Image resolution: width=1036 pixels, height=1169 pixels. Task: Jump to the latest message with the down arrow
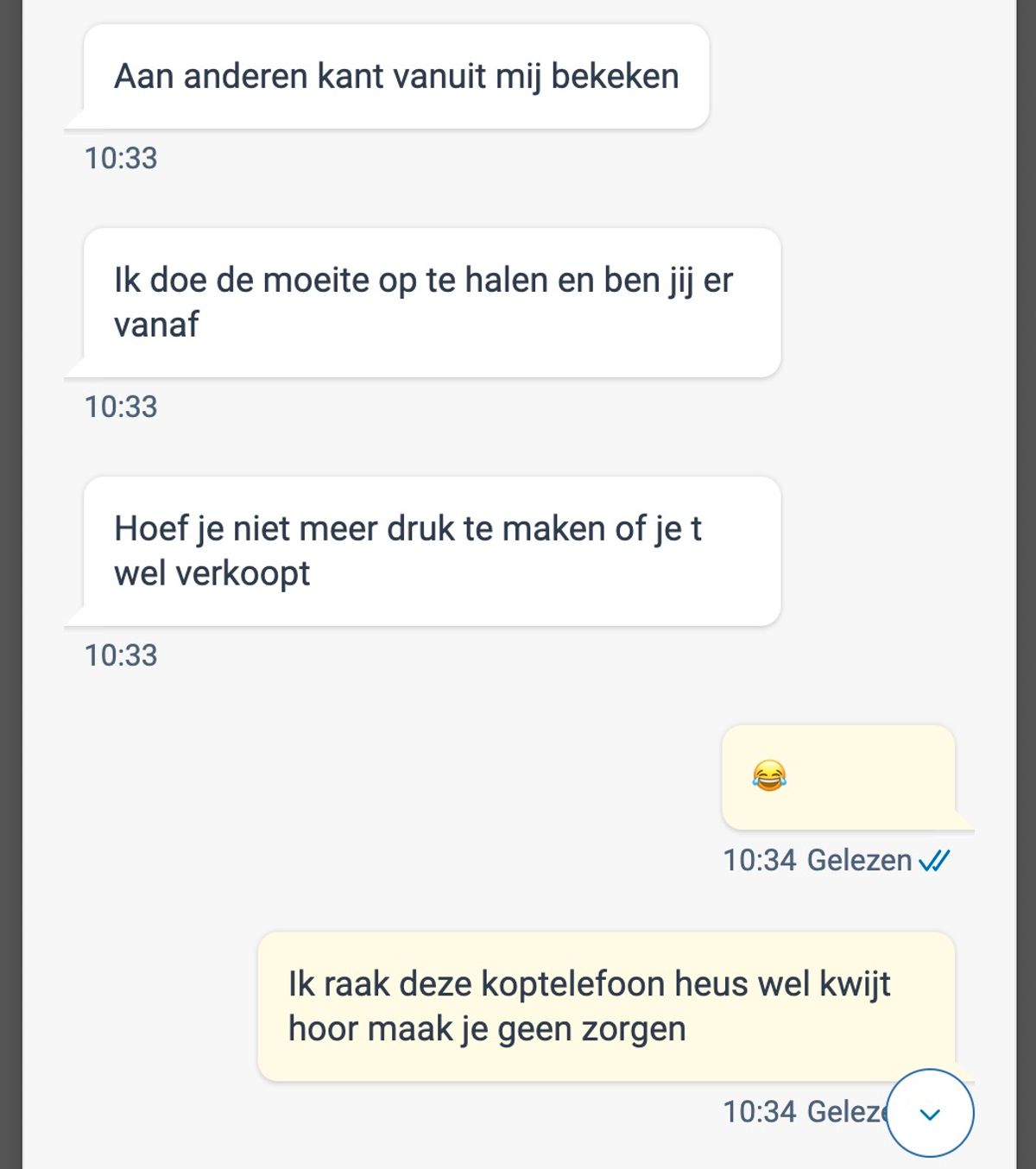pos(930,1113)
